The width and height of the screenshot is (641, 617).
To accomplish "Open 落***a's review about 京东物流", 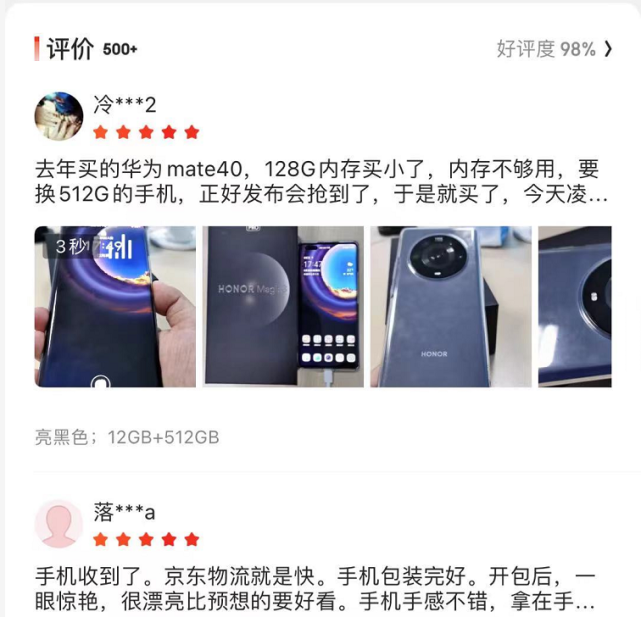I will [x=318, y=590].
